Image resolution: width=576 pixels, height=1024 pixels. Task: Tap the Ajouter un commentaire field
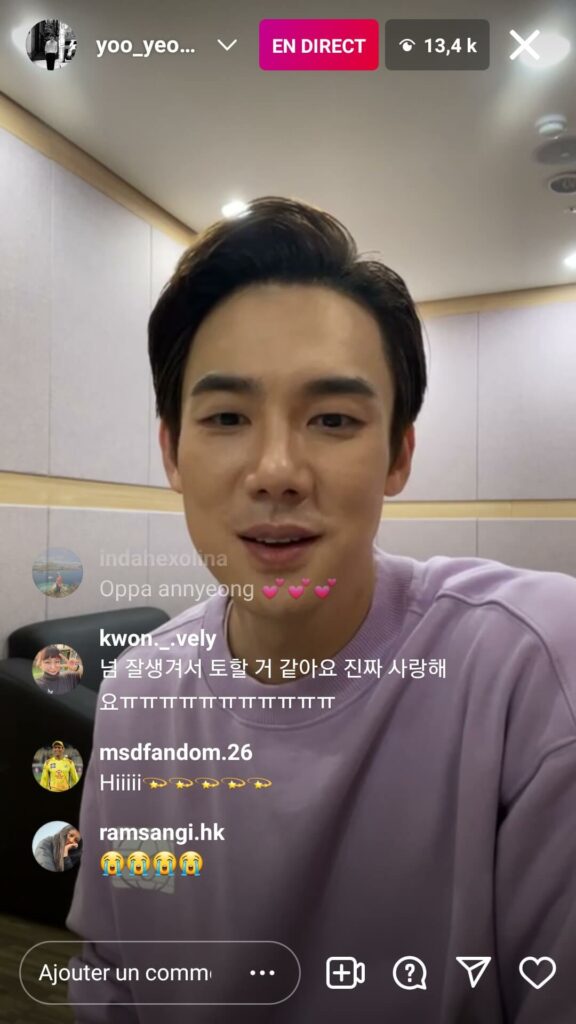pos(159,972)
